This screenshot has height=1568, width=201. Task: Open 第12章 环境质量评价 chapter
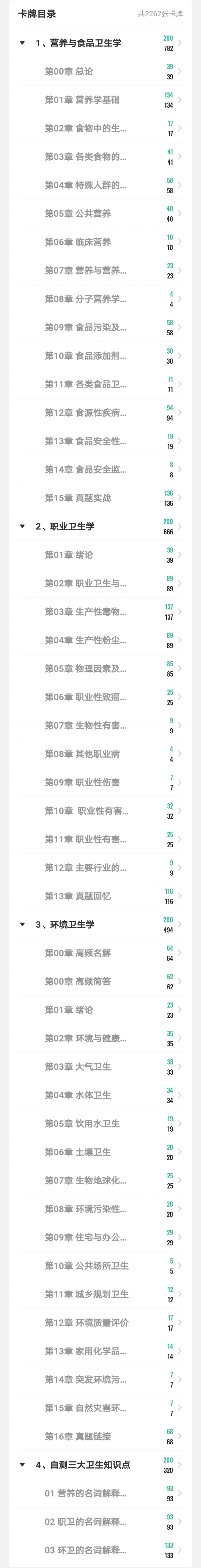[x=86, y=1322]
